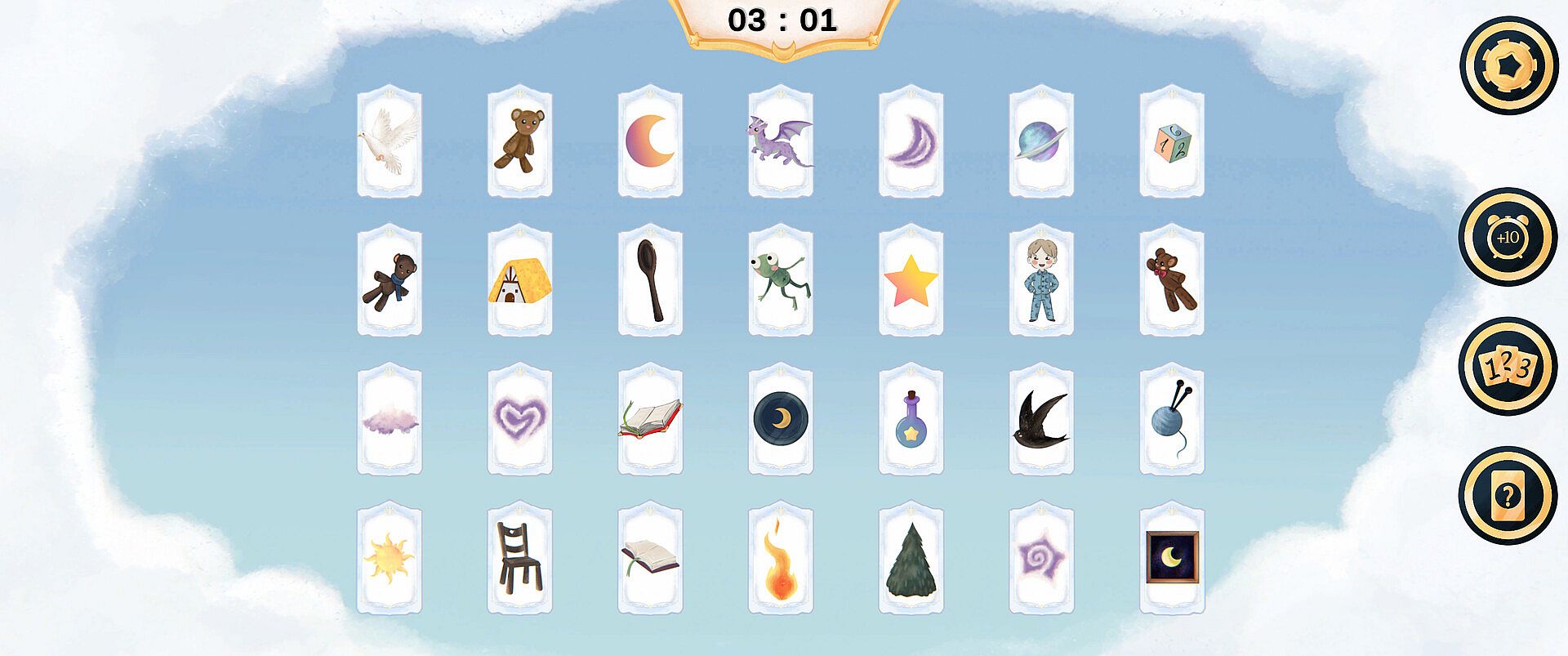Choose the yarn ball with needles card
The image size is (1568, 656).
pyautogui.click(x=1171, y=419)
